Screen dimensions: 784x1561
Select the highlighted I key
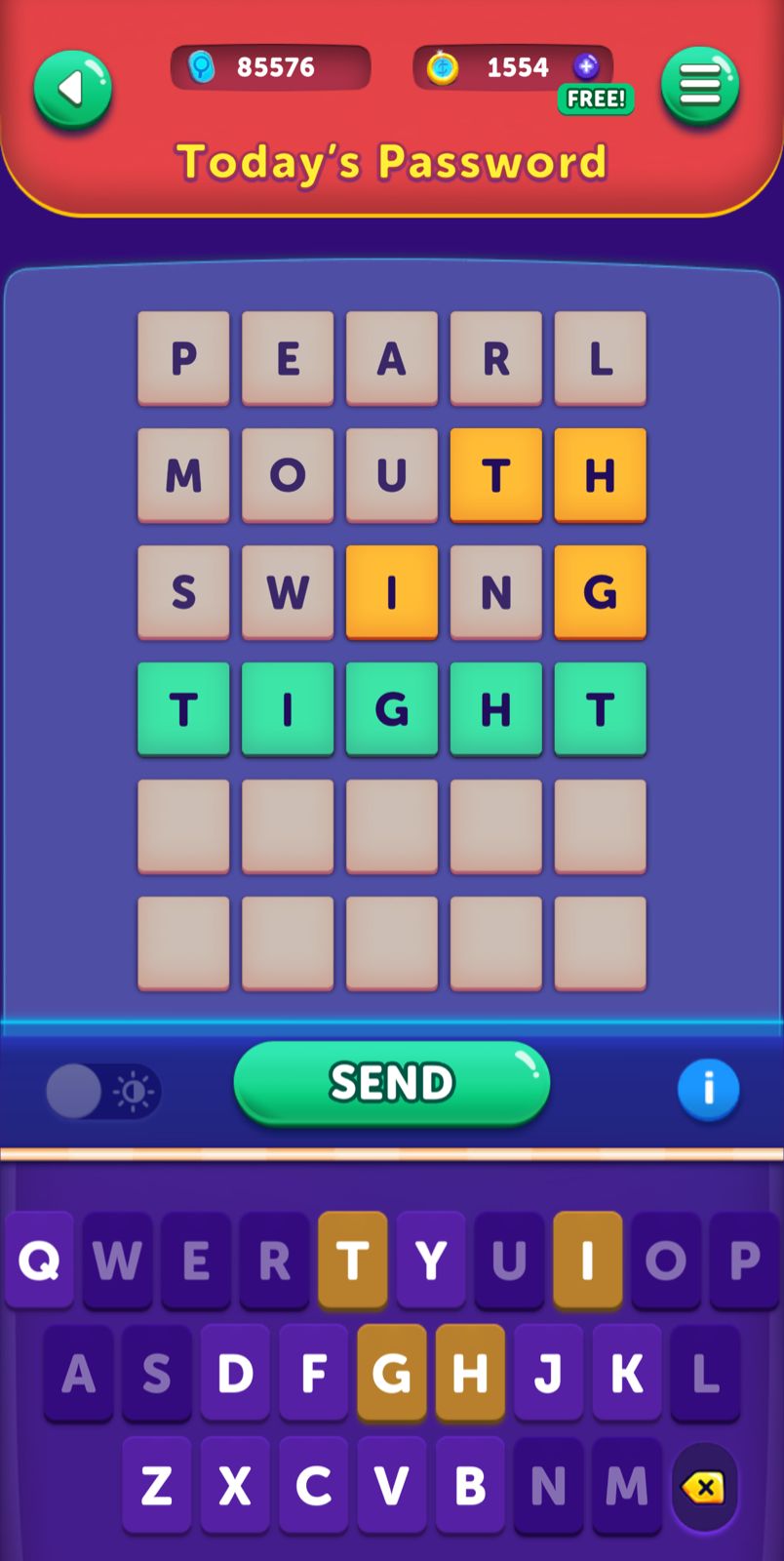[x=587, y=1261]
